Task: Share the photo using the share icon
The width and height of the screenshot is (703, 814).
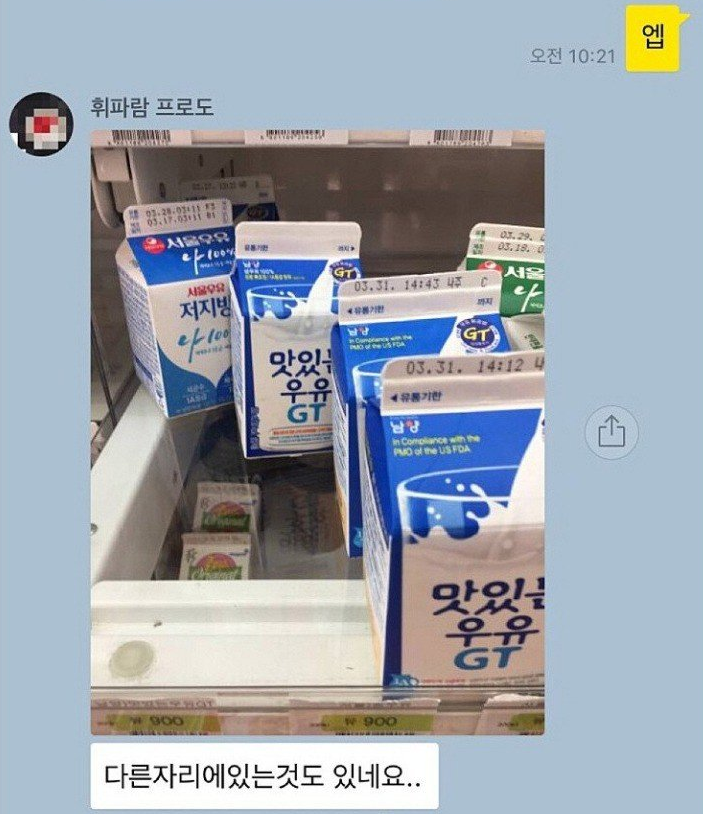Action: click(612, 432)
